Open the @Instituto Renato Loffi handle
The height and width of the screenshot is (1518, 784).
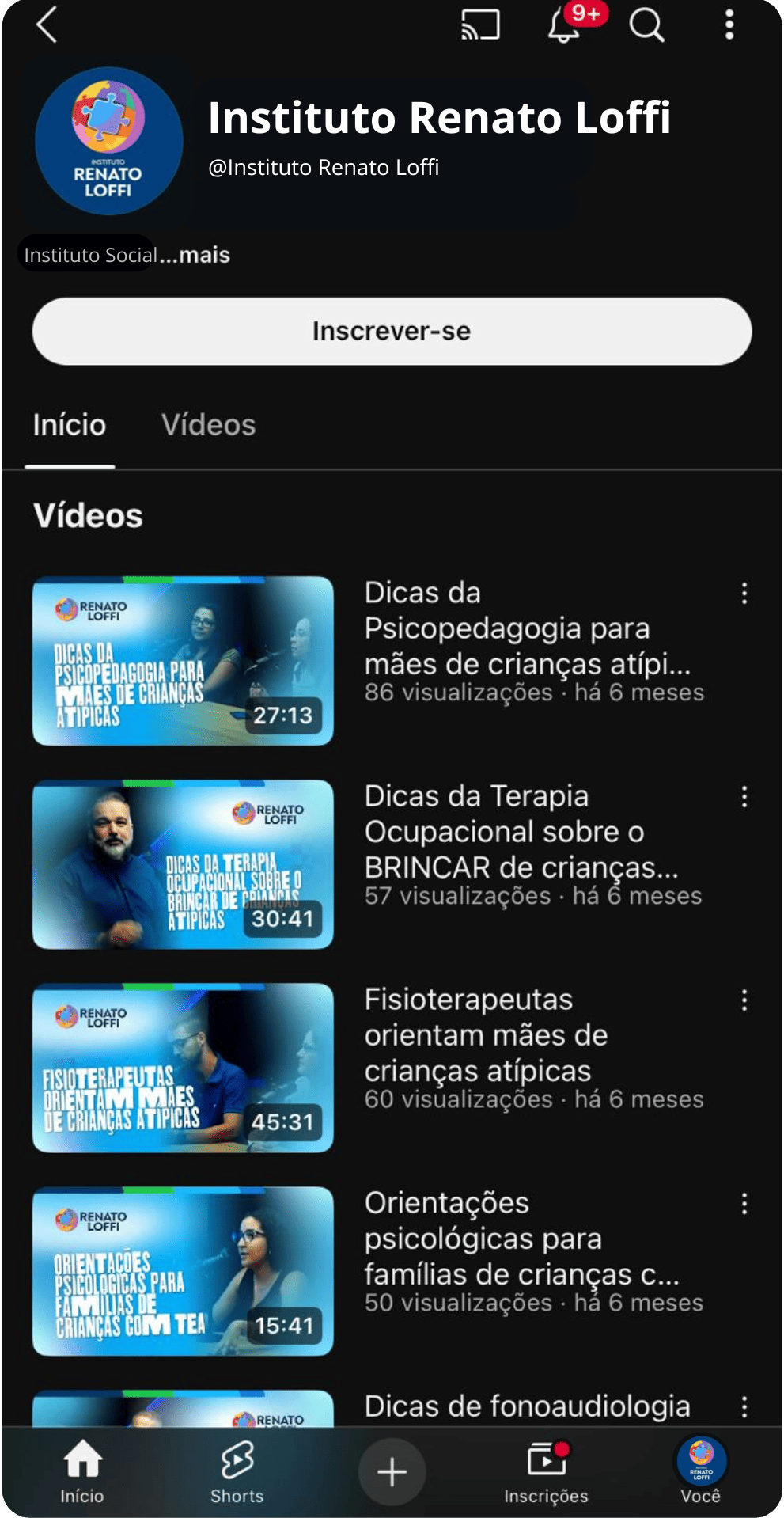325,168
